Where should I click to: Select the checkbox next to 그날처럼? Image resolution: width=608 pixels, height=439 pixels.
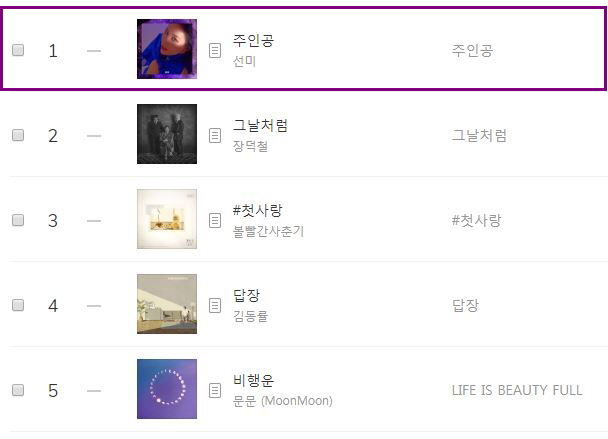(x=18, y=135)
